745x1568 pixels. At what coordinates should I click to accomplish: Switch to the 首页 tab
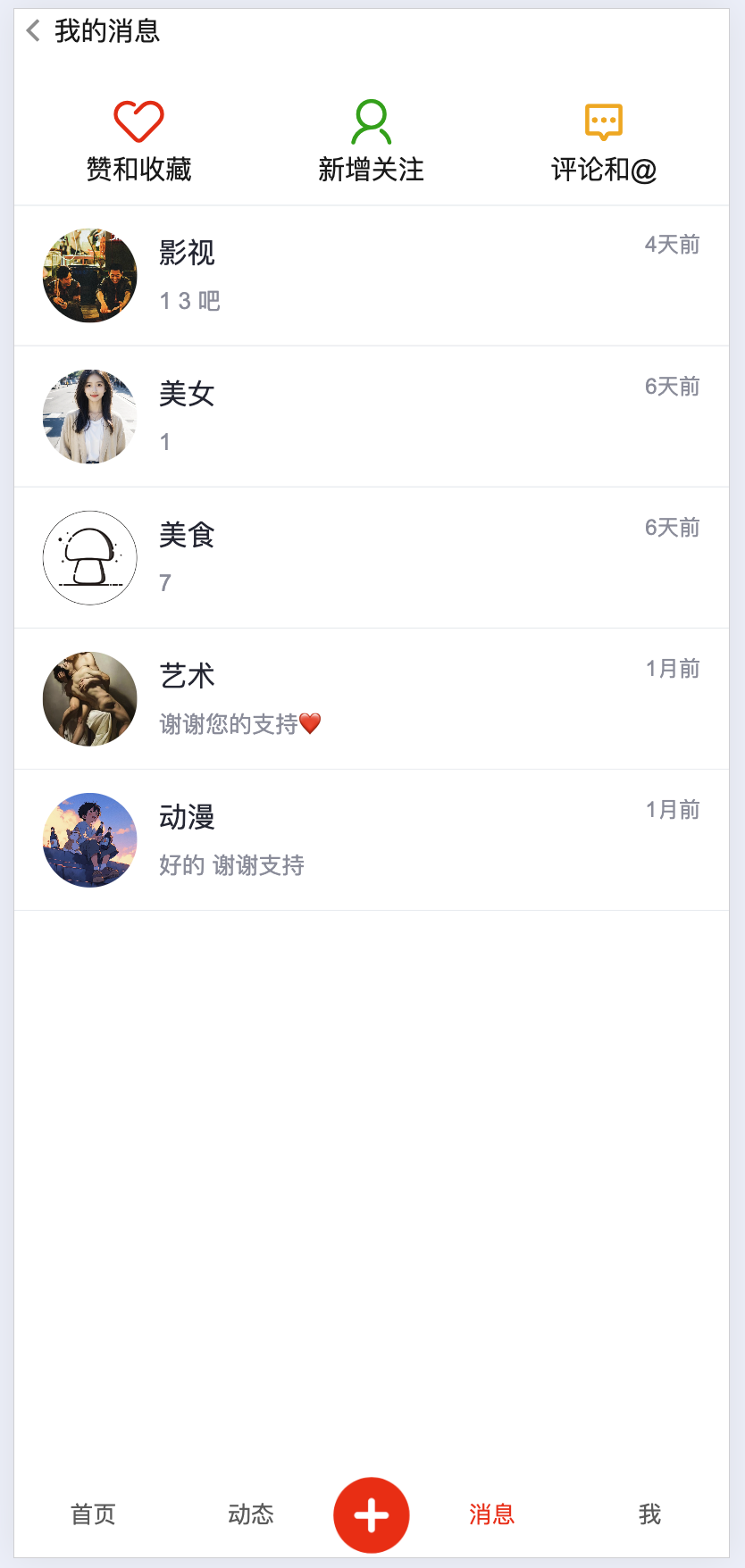[x=93, y=1514]
